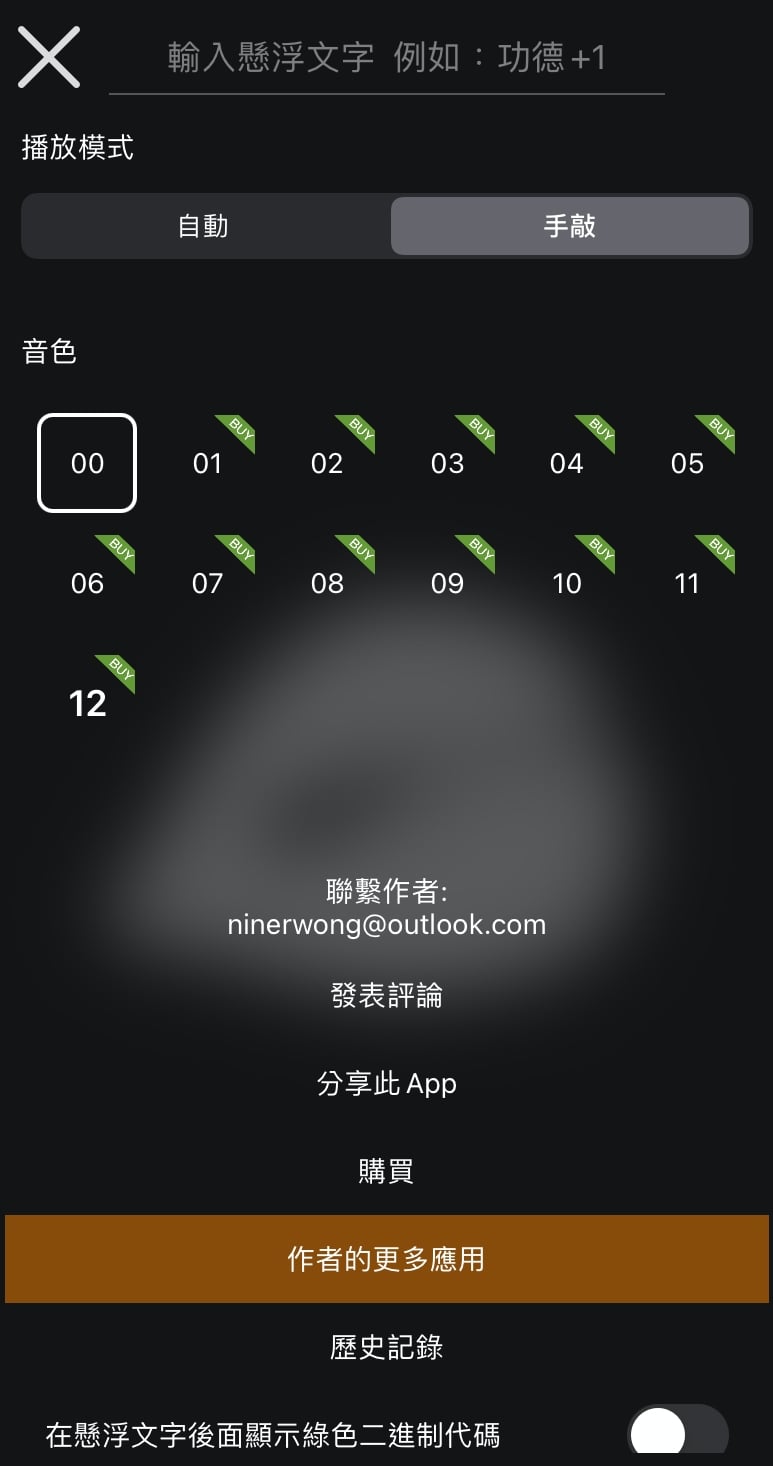Viewport: 773px width, 1466px height.
Task: Toggle the green binary code switch
Action: 677,1435
